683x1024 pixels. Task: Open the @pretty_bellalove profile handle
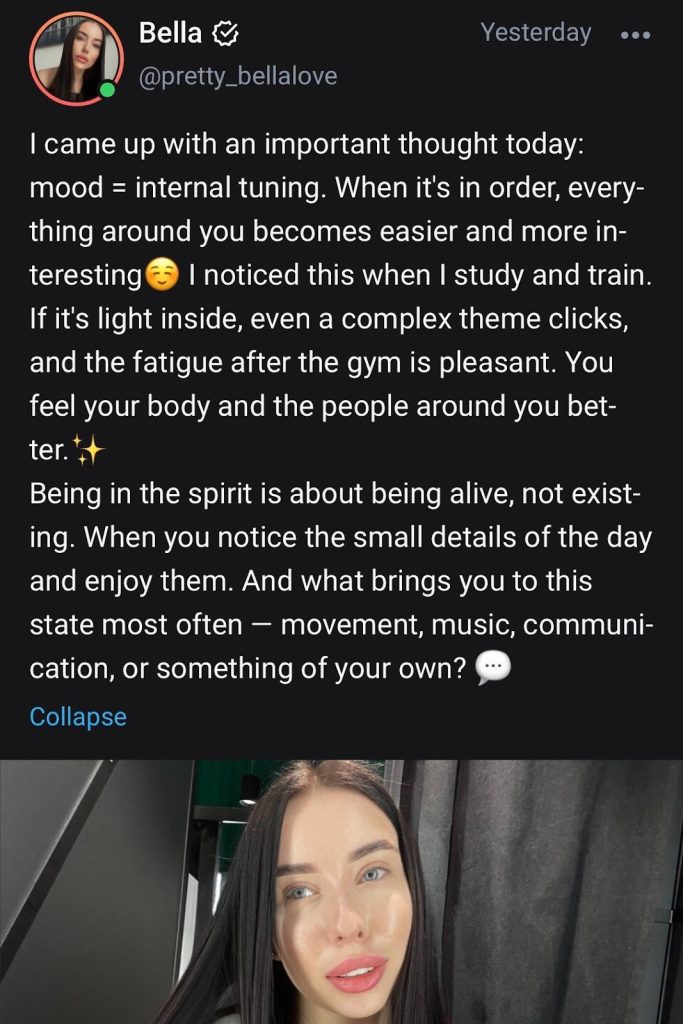(x=237, y=76)
